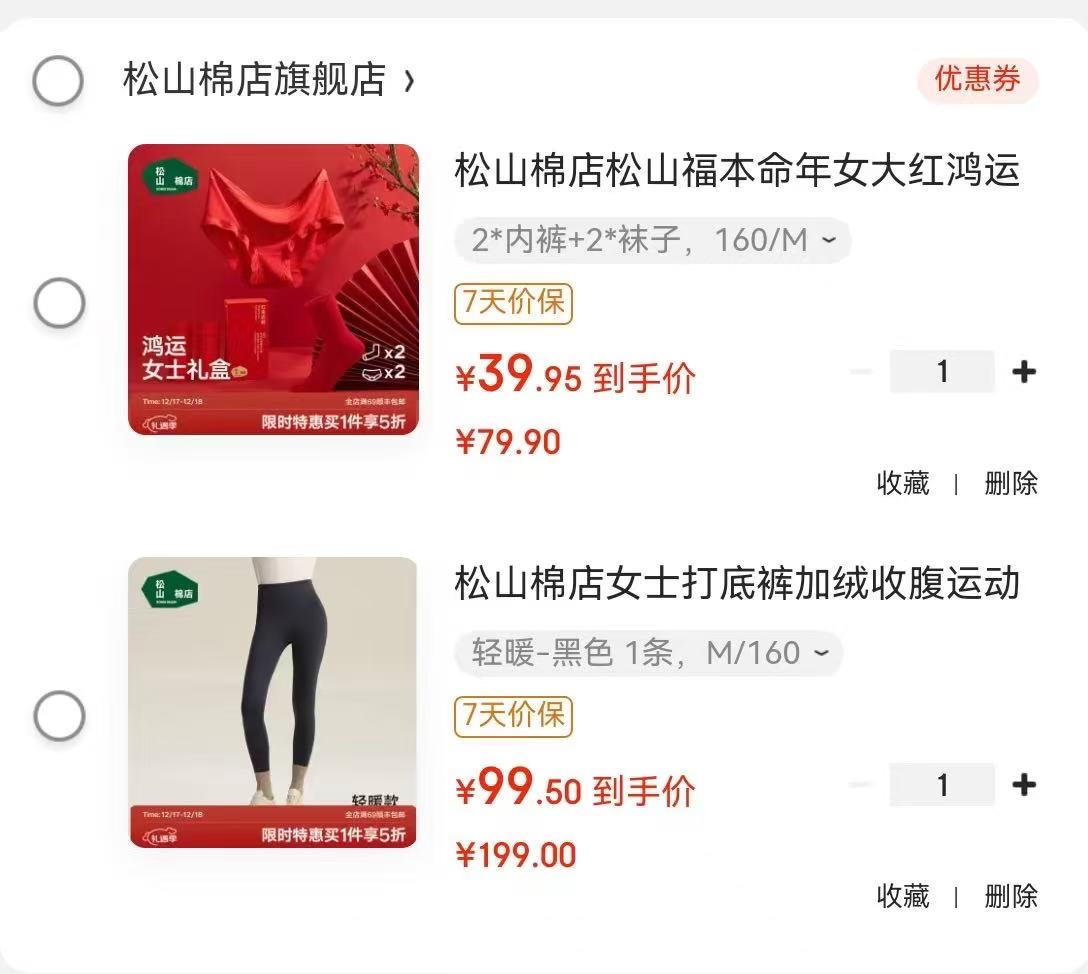Increase quantity of the 本命年大红鸿运 set

pos(1023,372)
